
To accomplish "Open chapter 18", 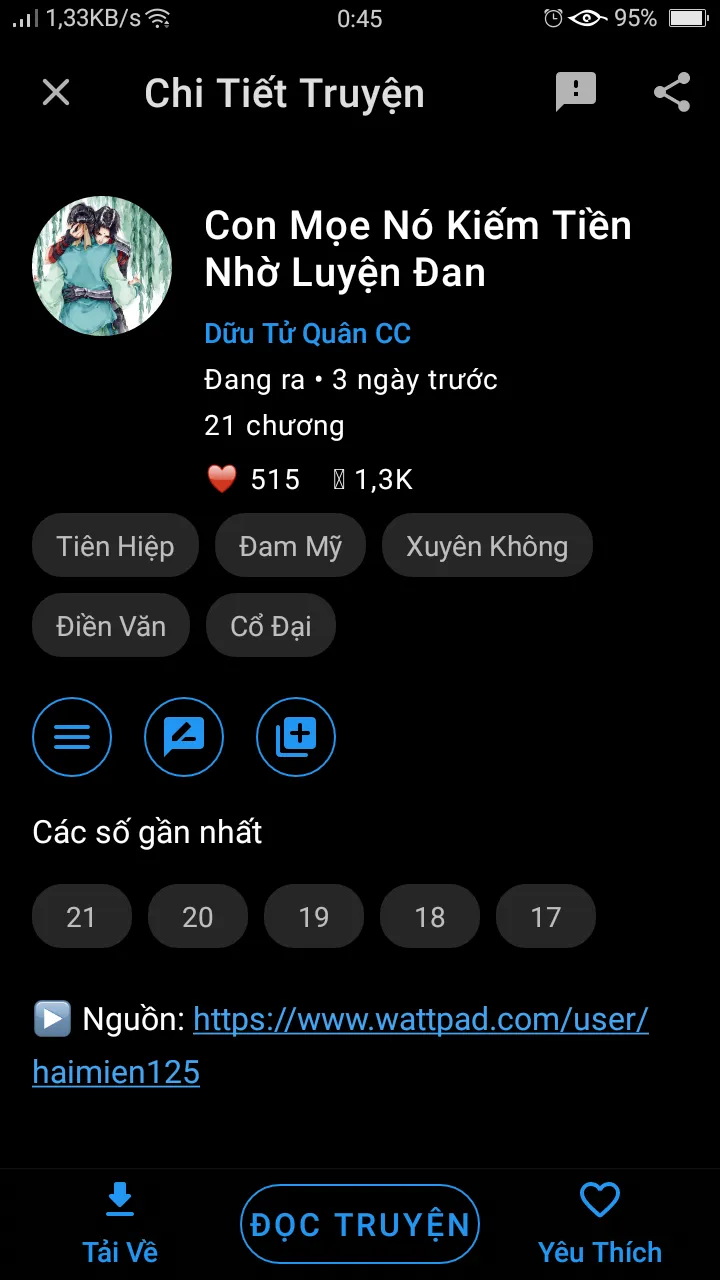I will point(429,916).
